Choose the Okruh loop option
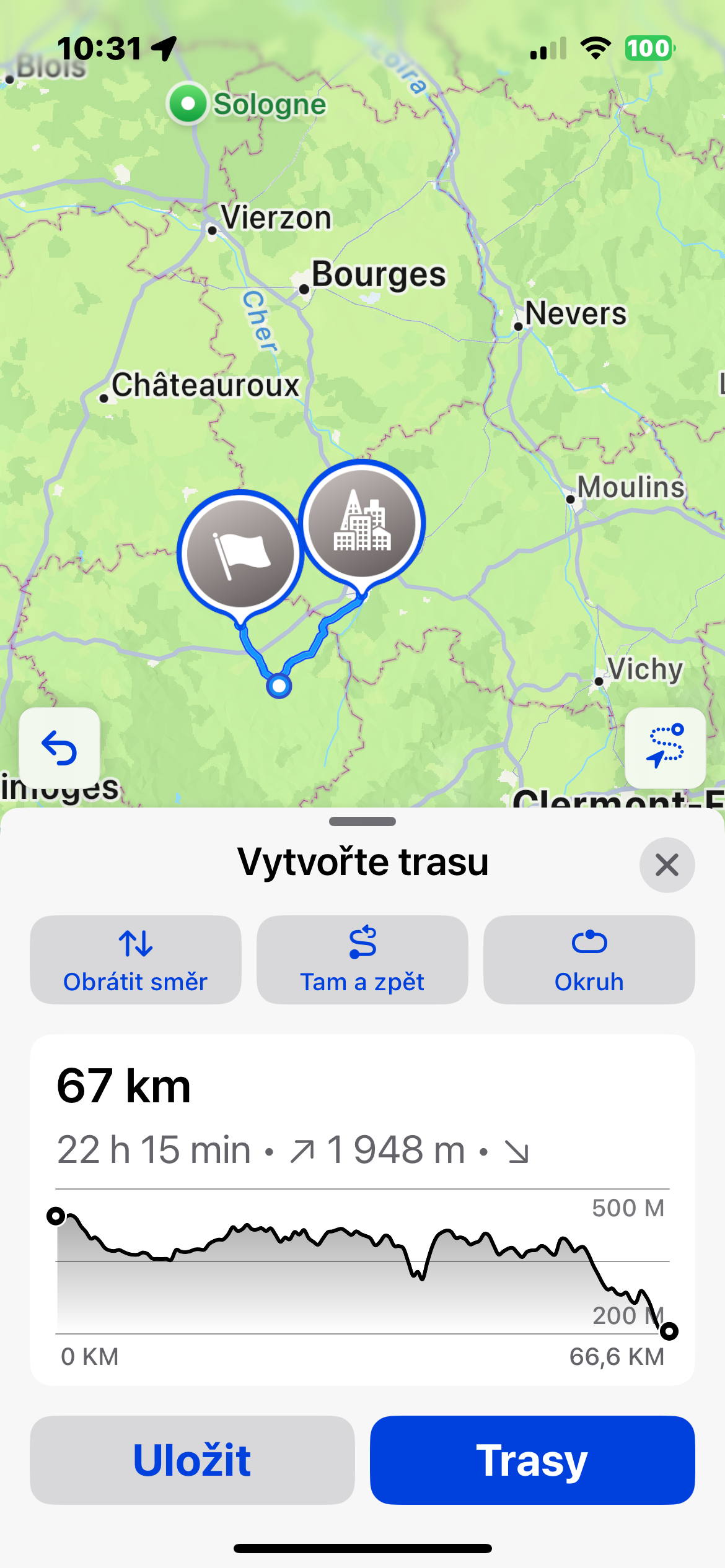 (x=589, y=959)
